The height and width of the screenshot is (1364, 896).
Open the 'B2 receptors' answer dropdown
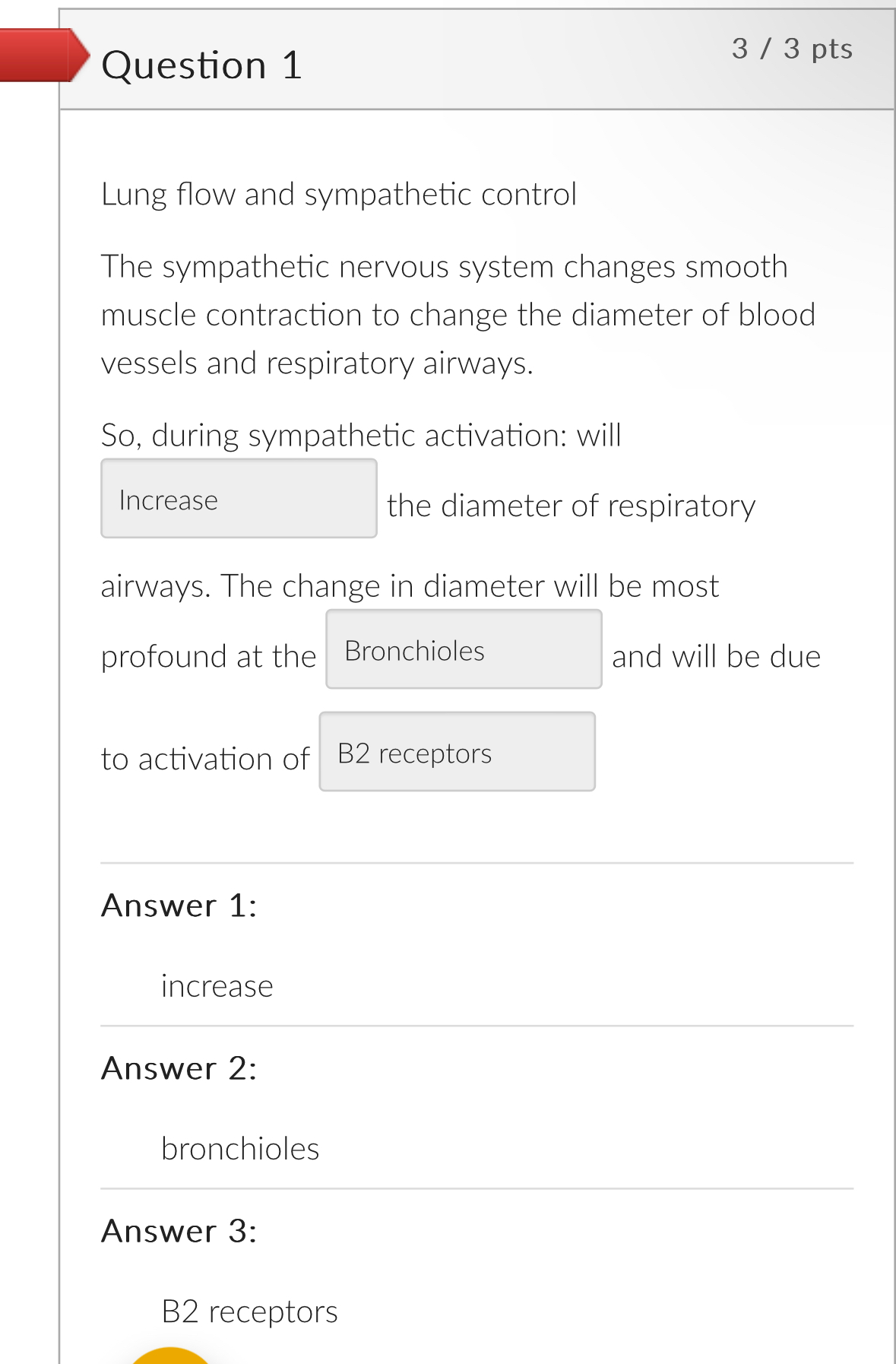click(457, 752)
